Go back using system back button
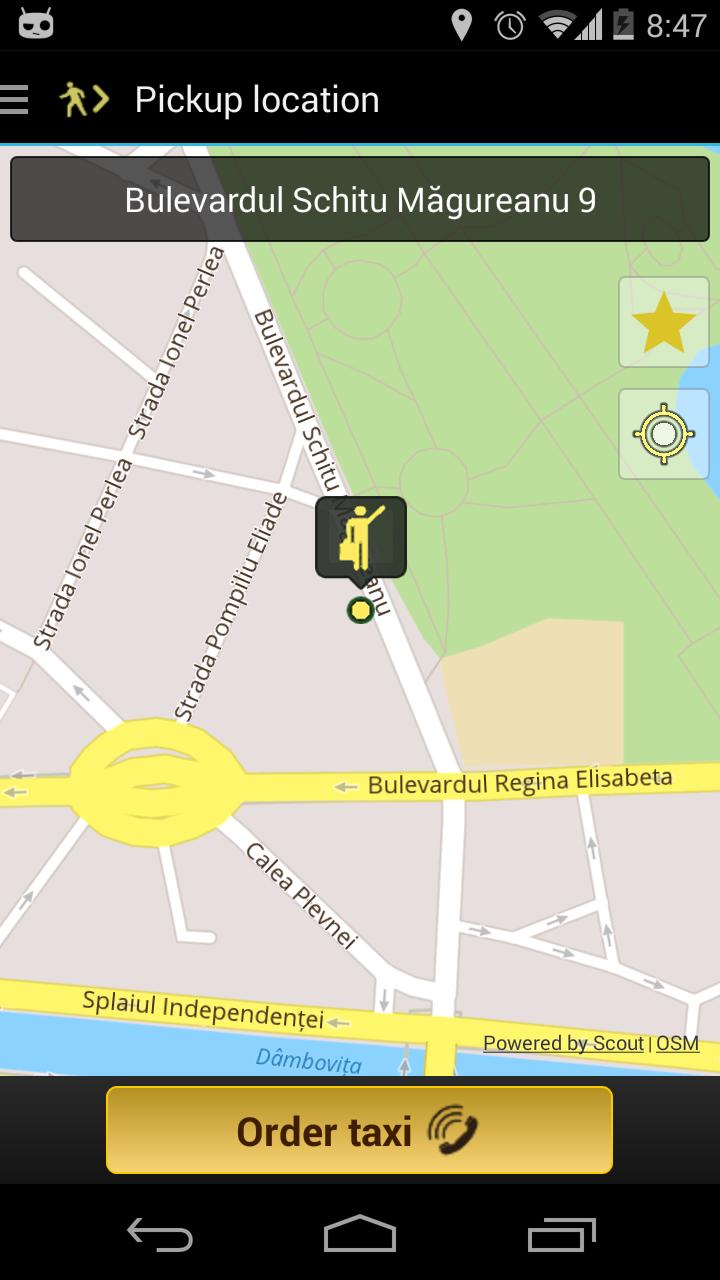 160,1234
